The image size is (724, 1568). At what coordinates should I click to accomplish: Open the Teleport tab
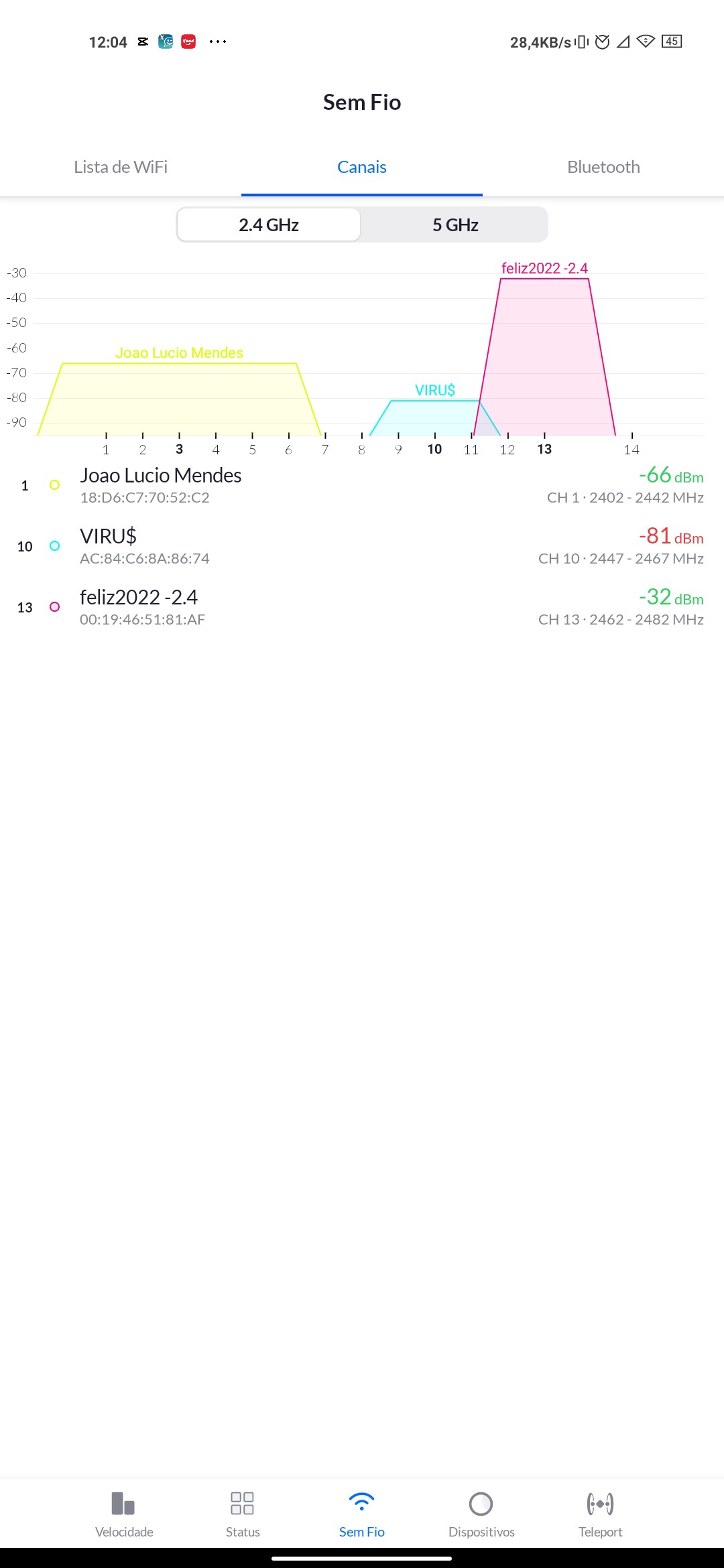pyautogui.click(x=600, y=1514)
